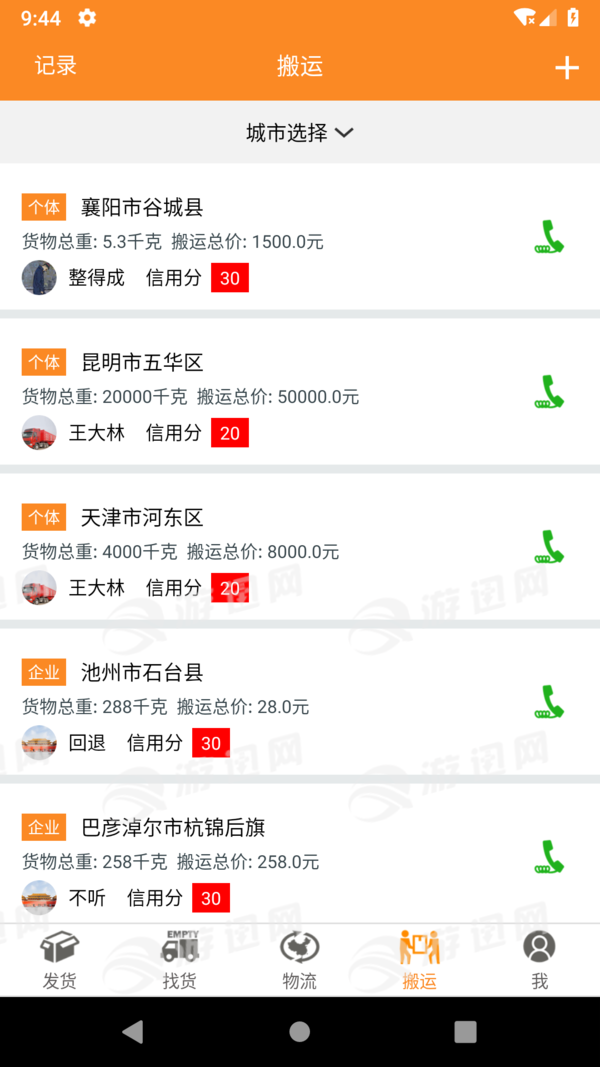Expand the 城市选择 city dropdown

pos(300,132)
